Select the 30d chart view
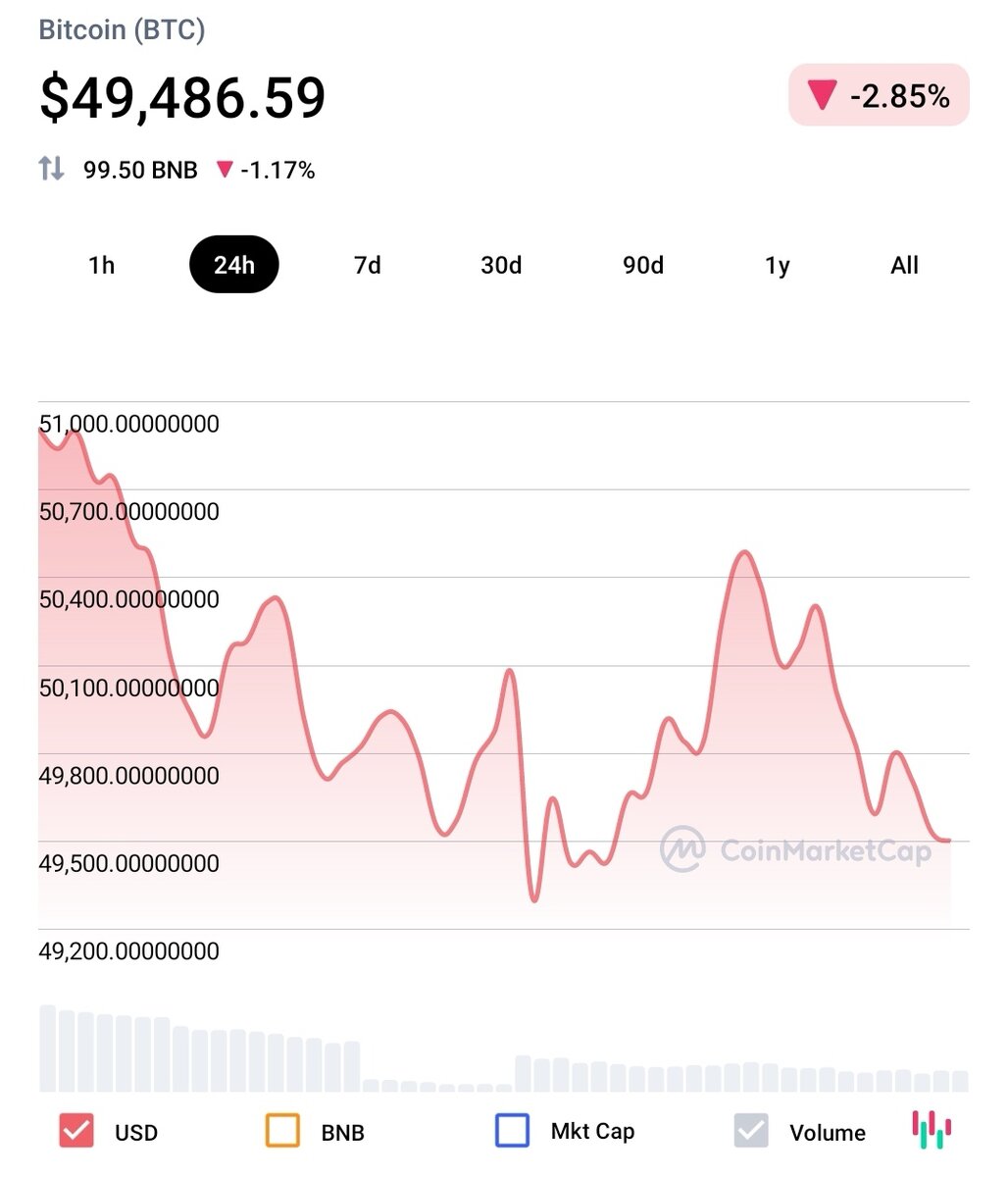Viewport: 1008px width, 1177px height. point(501,264)
